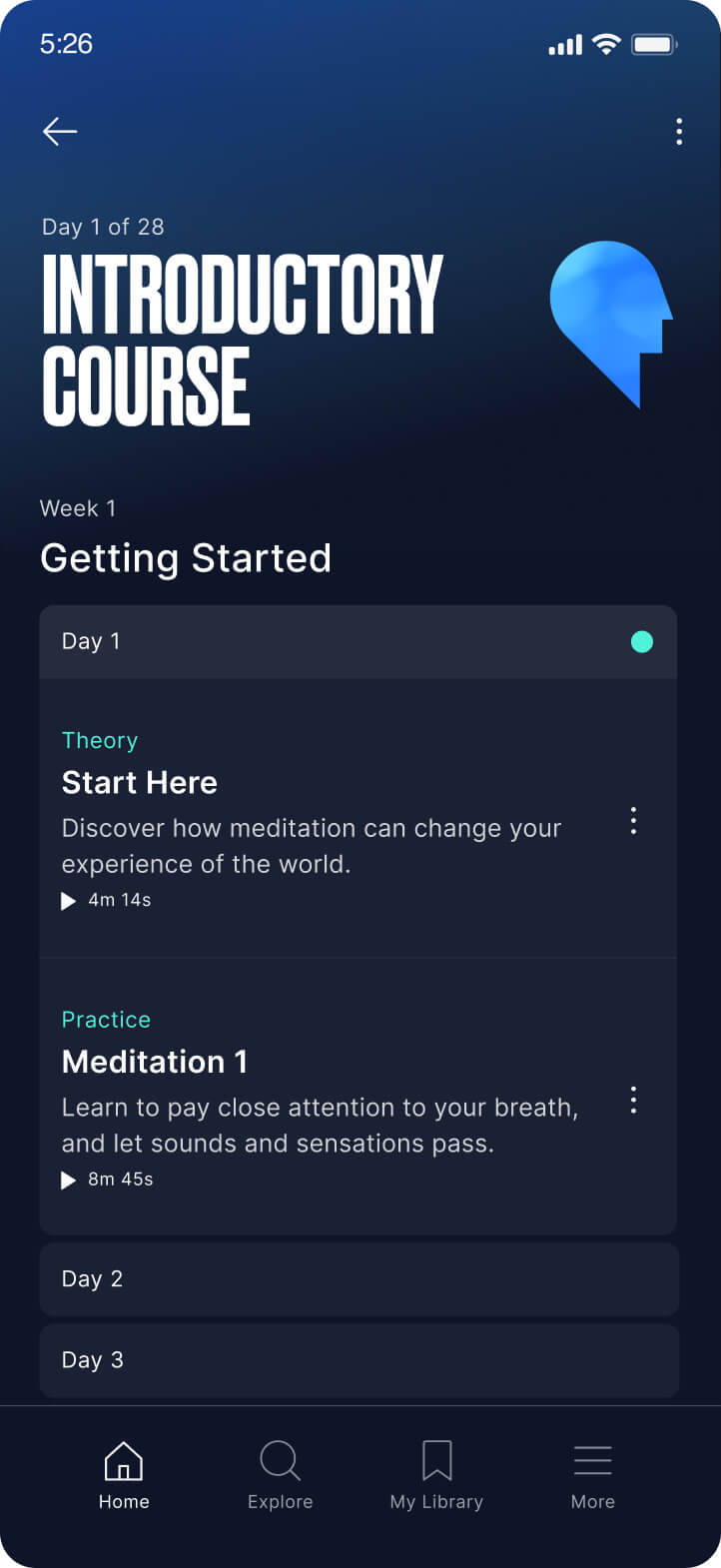The width and height of the screenshot is (721, 1568).
Task: Expand the Day 2 section
Action: 358,1279
